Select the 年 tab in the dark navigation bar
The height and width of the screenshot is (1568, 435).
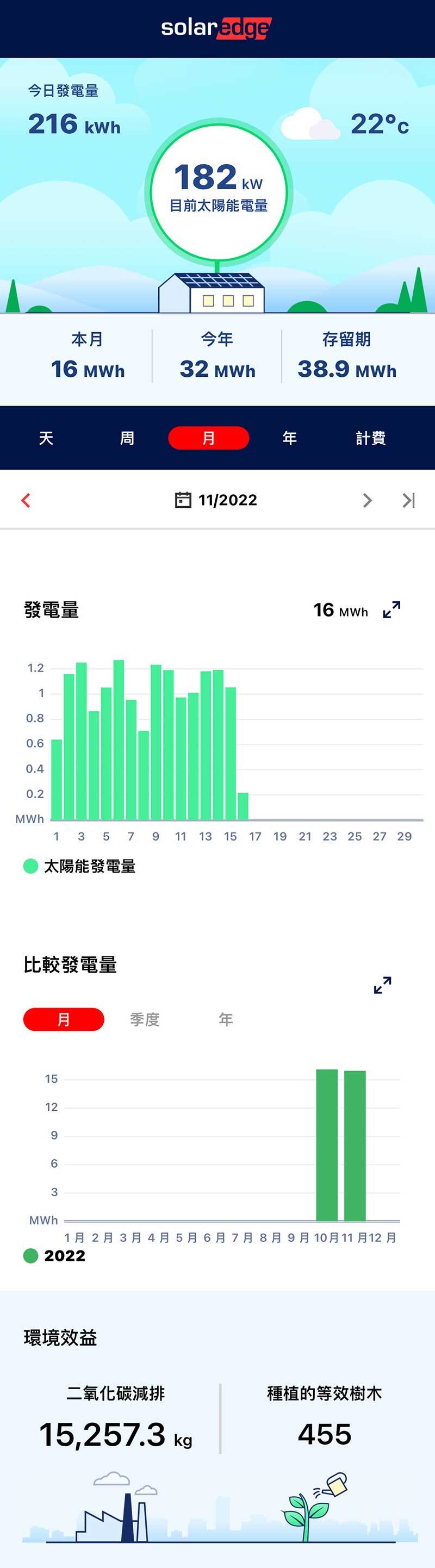[290, 438]
